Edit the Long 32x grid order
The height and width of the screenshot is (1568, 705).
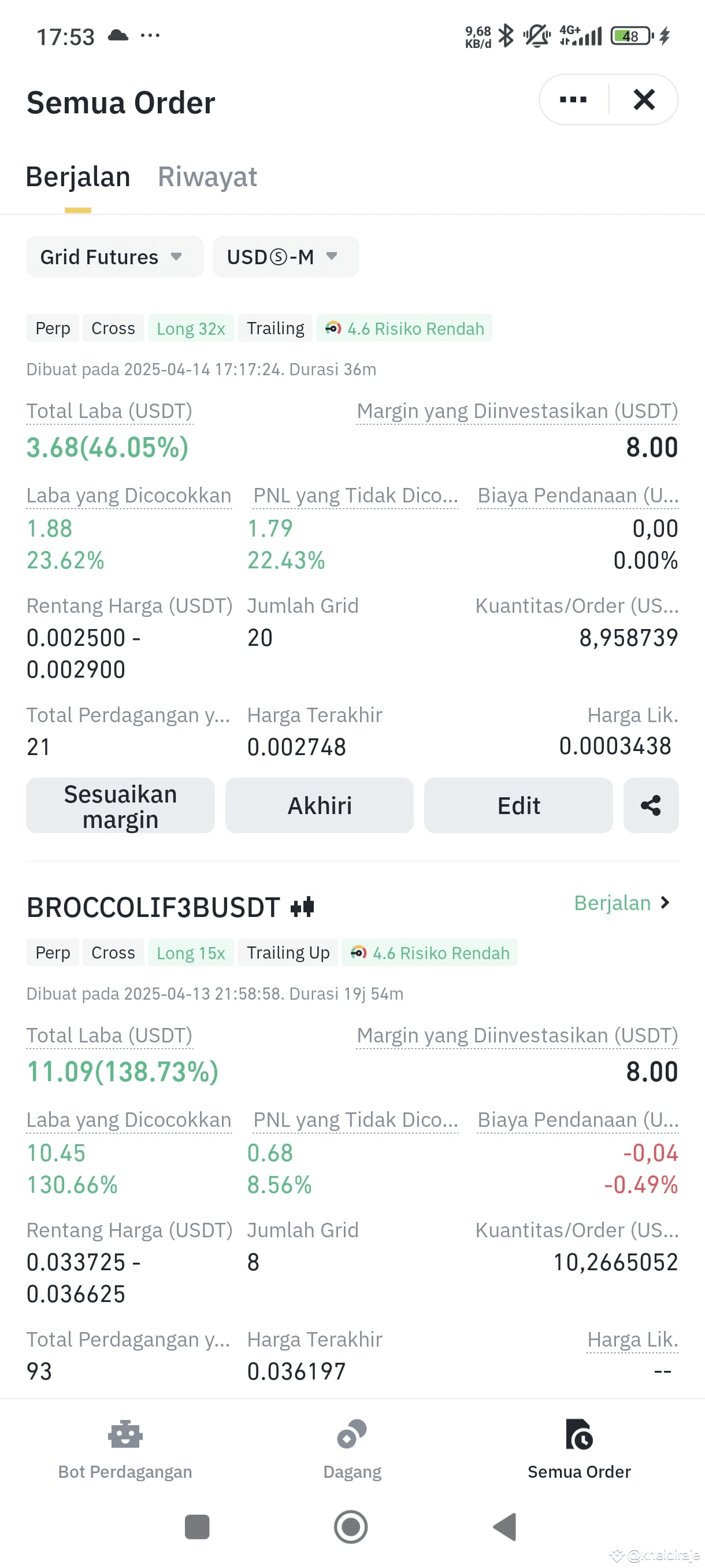518,805
